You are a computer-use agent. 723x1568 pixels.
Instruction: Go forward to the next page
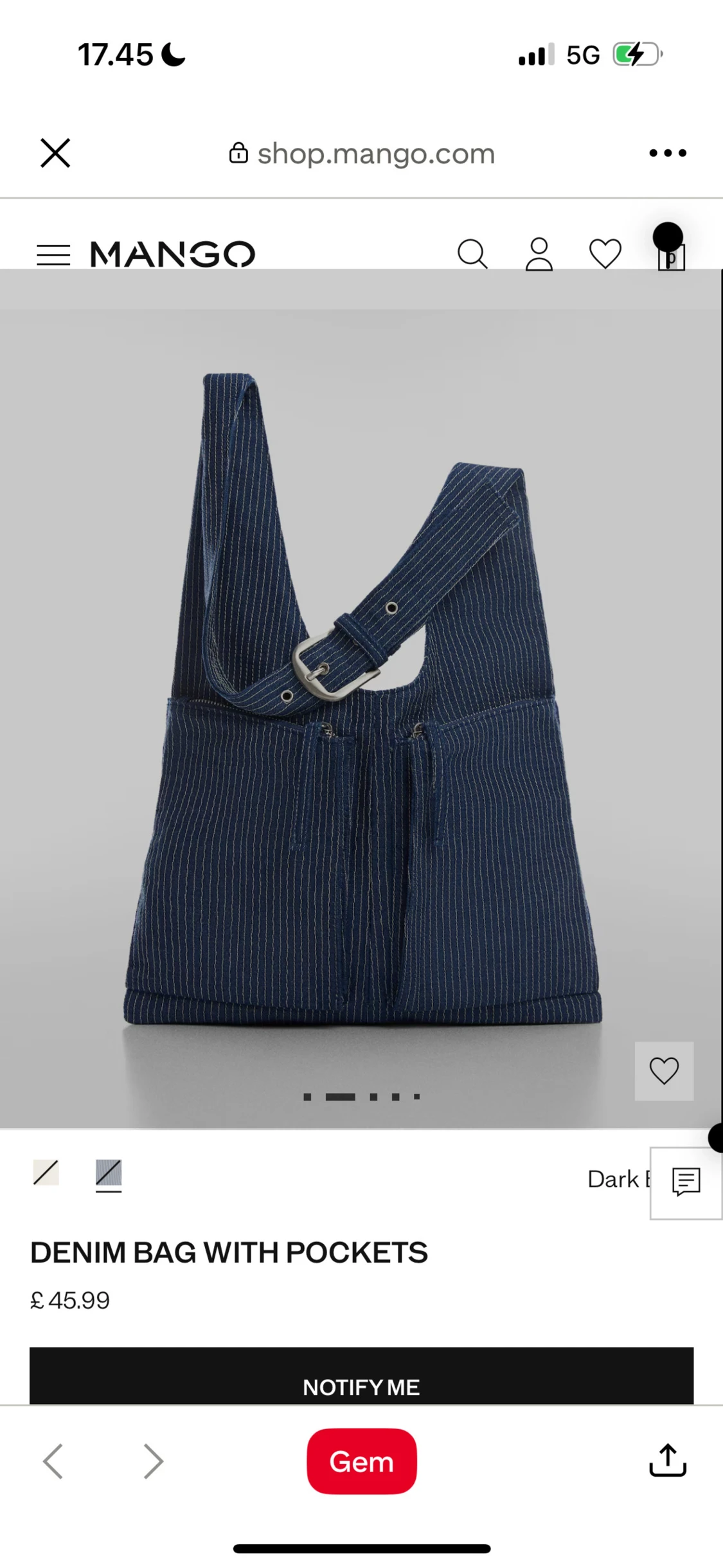pyautogui.click(x=152, y=1461)
